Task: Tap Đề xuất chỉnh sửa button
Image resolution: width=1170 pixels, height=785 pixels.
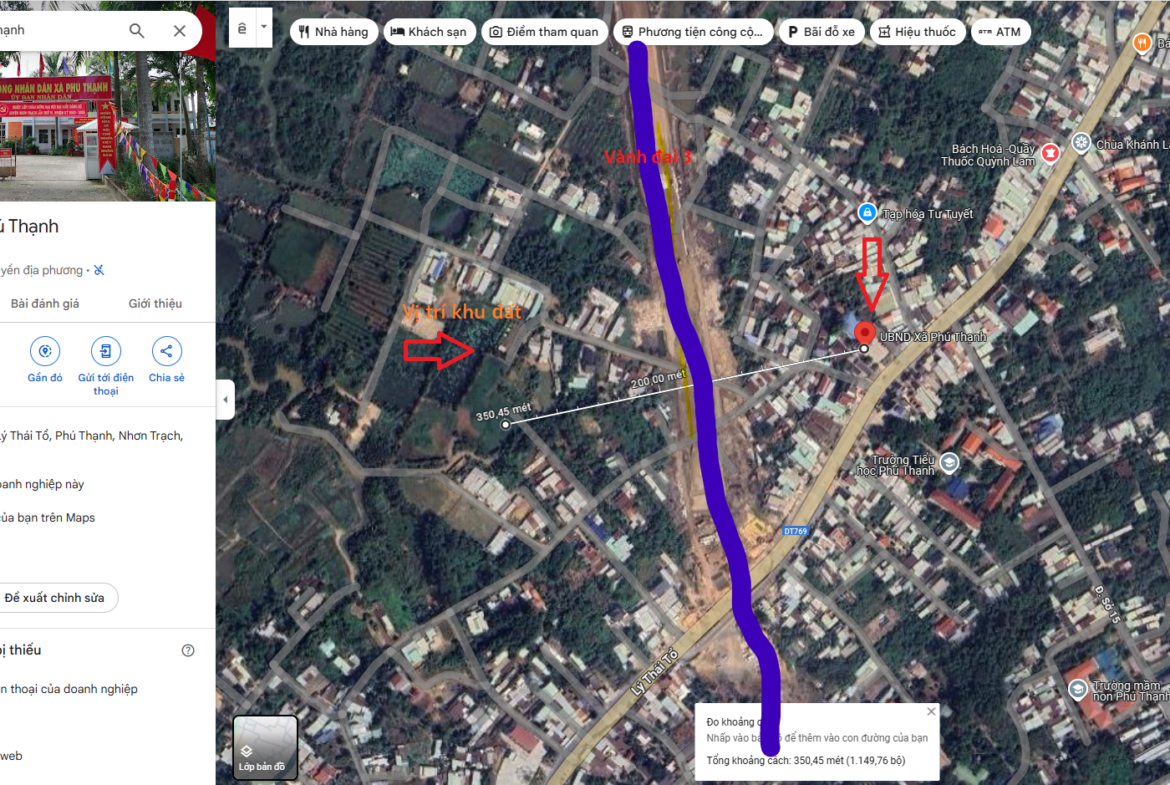Action: pos(55,598)
